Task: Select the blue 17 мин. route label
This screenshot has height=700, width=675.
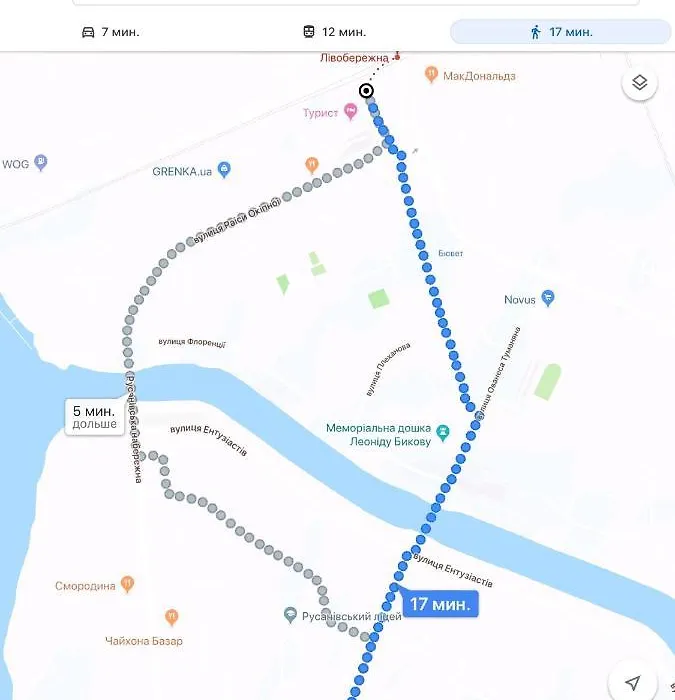Action: coord(440,604)
